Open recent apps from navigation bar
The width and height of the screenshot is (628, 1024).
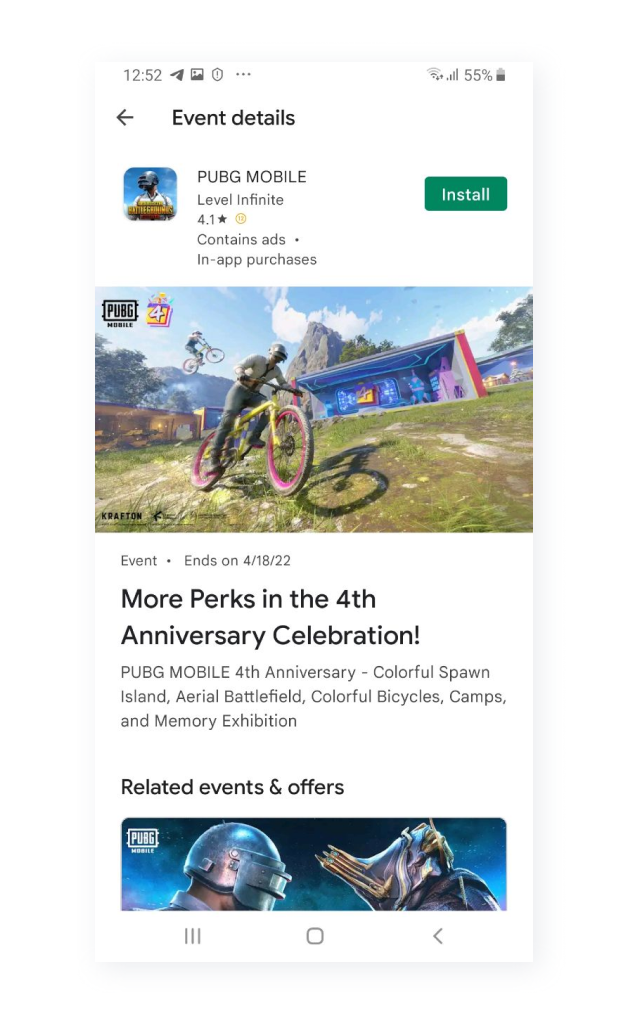tap(193, 936)
